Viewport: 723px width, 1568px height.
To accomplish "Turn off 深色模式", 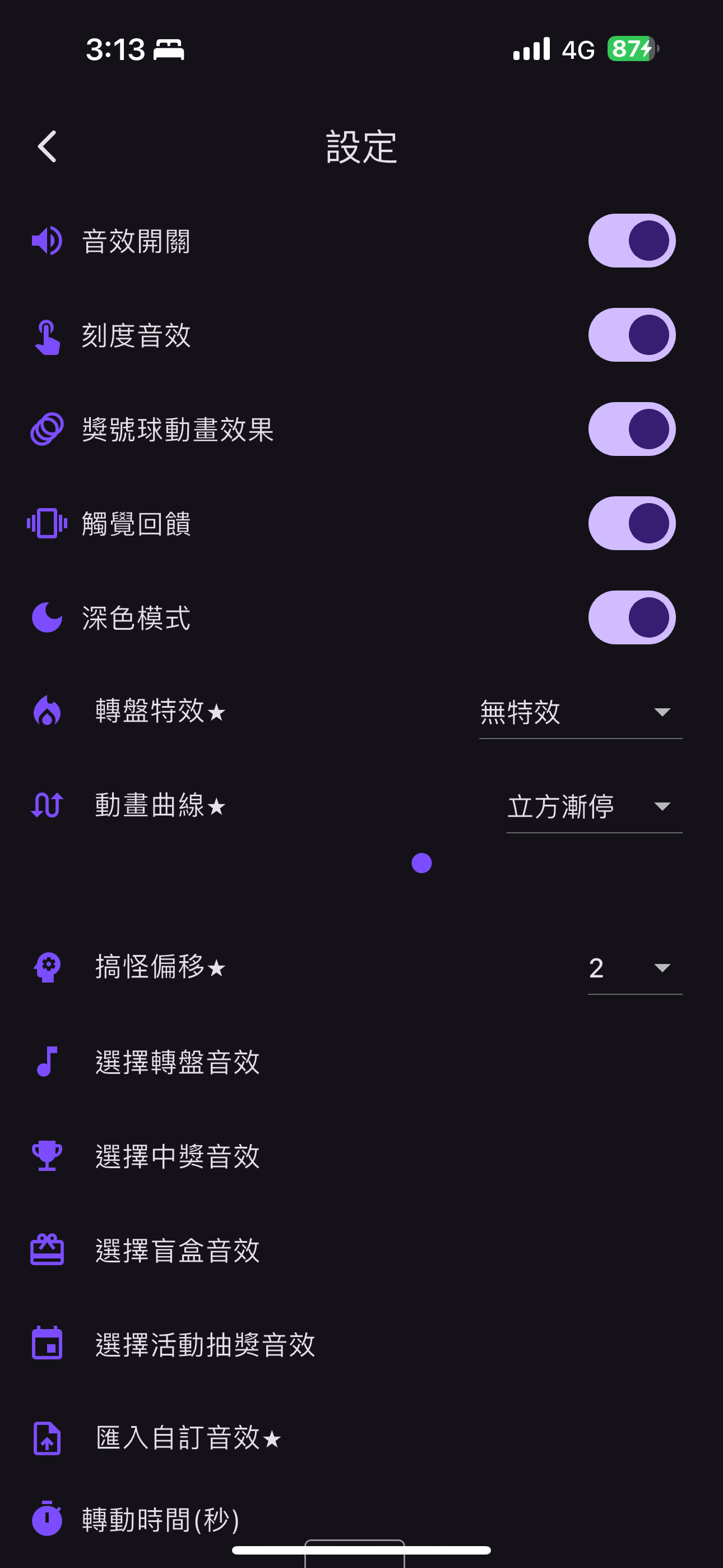I will point(631,618).
